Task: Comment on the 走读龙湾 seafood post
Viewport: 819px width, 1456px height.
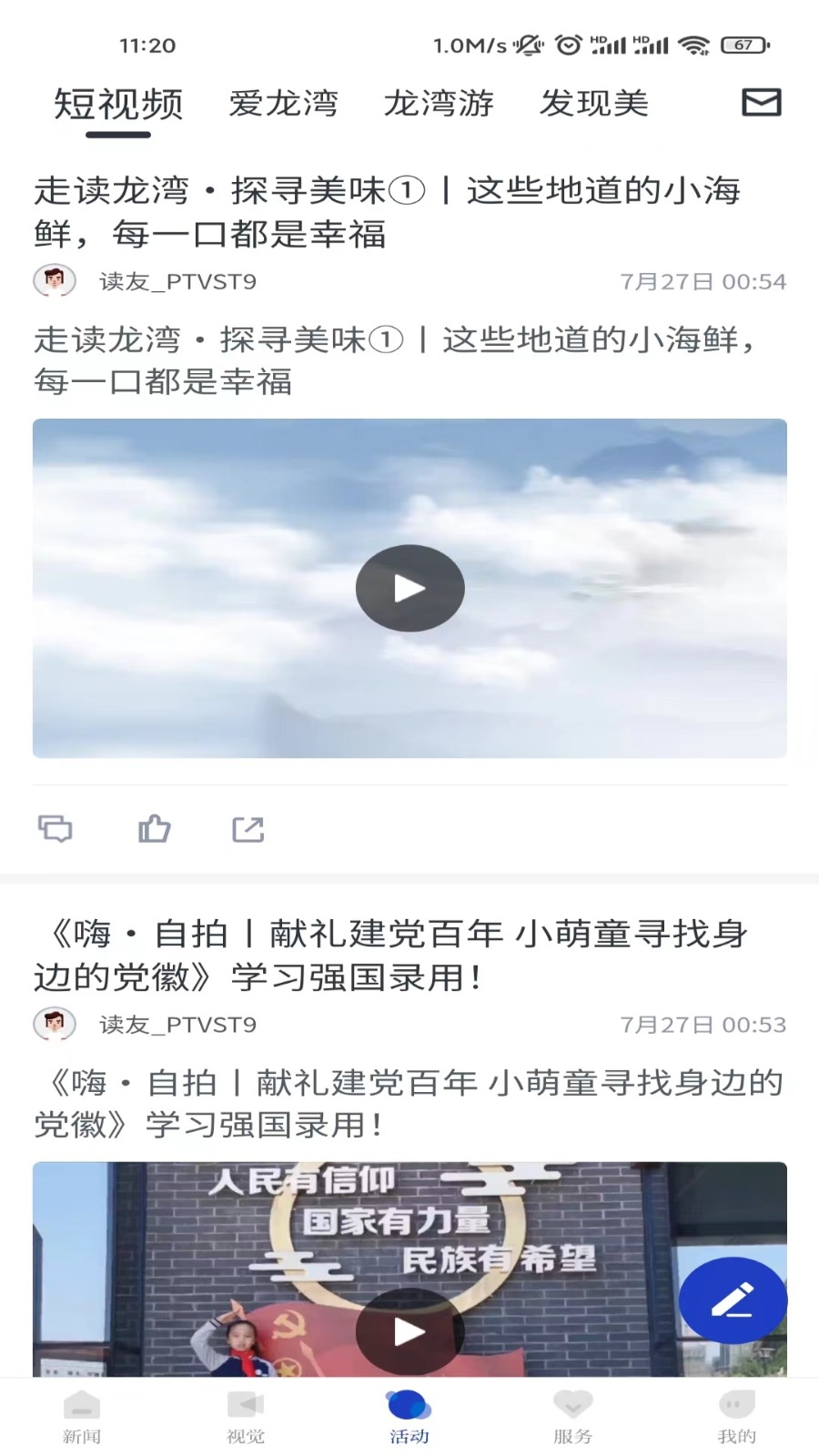Action: coord(56,828)
